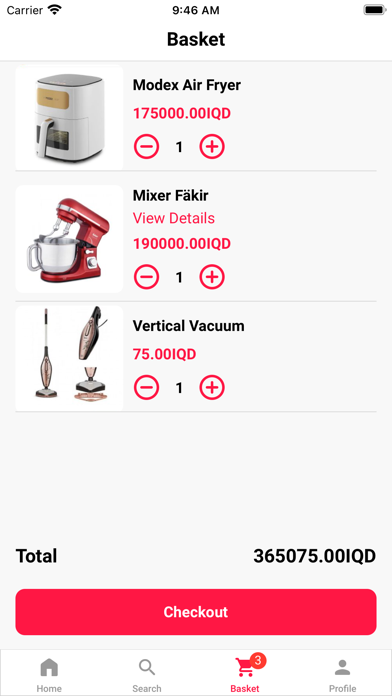Go to the Home tab
This screenshot has height=696, width=392.
pos(49,675)
